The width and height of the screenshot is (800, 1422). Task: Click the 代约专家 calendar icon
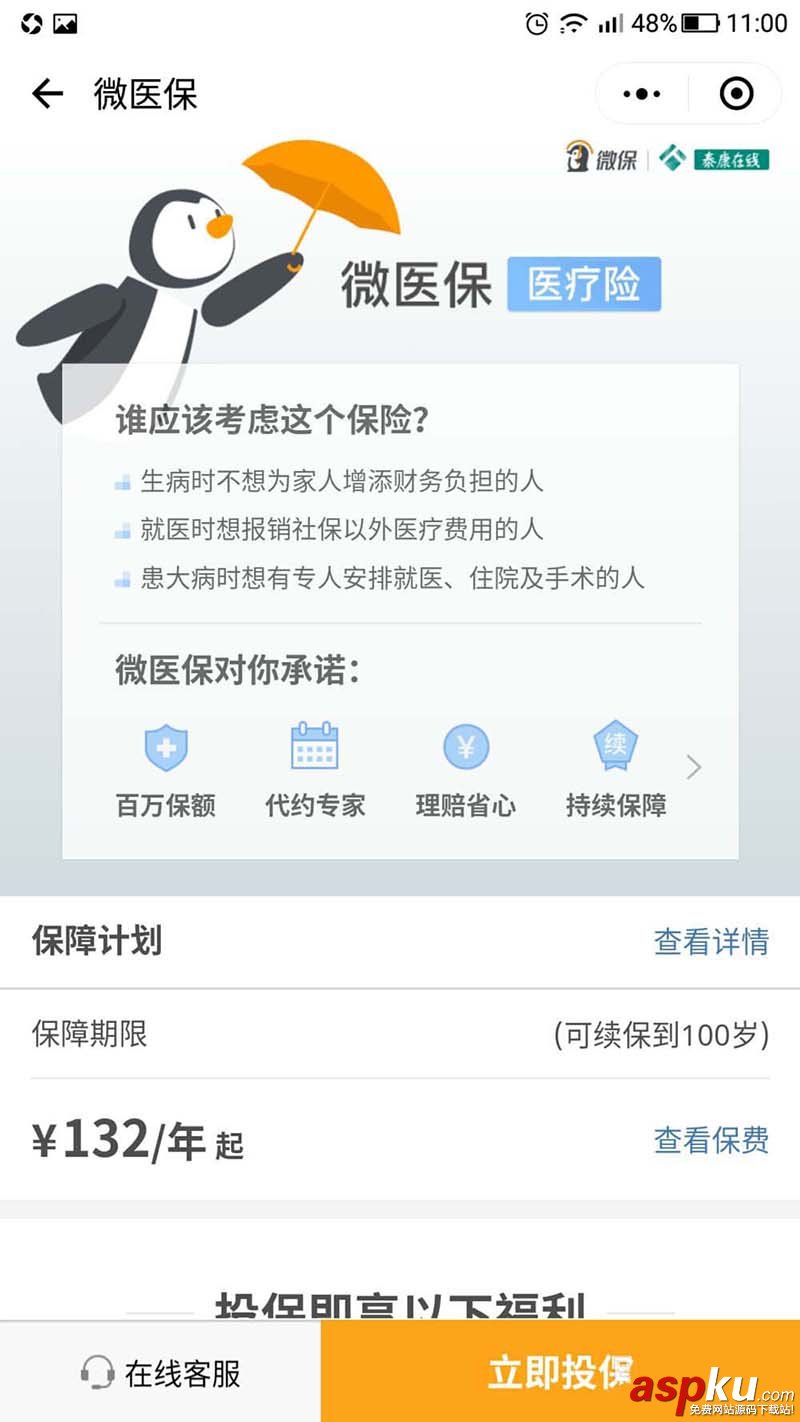pos(315,746)
